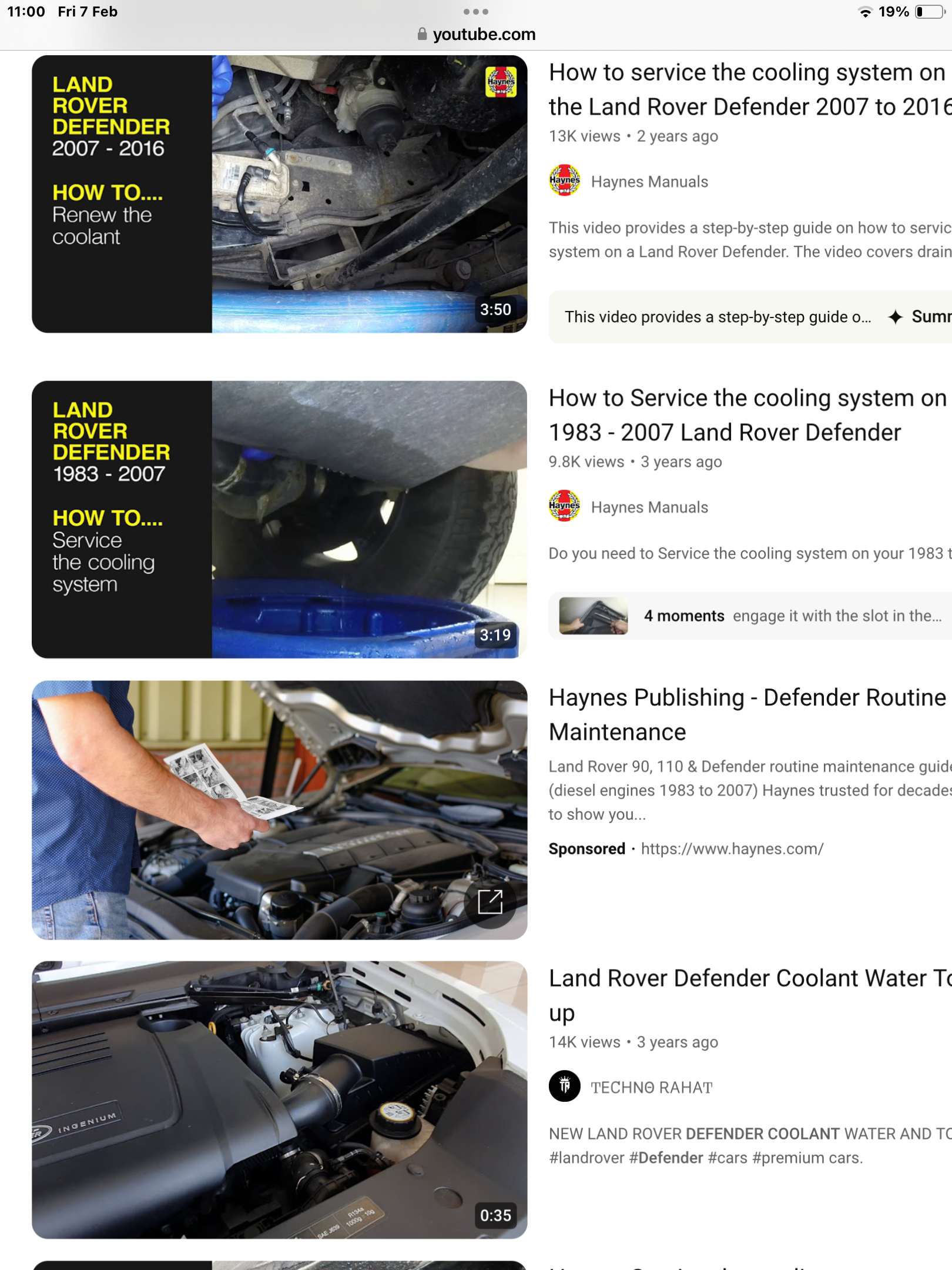Visit the haynes.com sponsored link
Viewport: 952px width, 1270px height.
pyautogui.click(x=732, y=848)
